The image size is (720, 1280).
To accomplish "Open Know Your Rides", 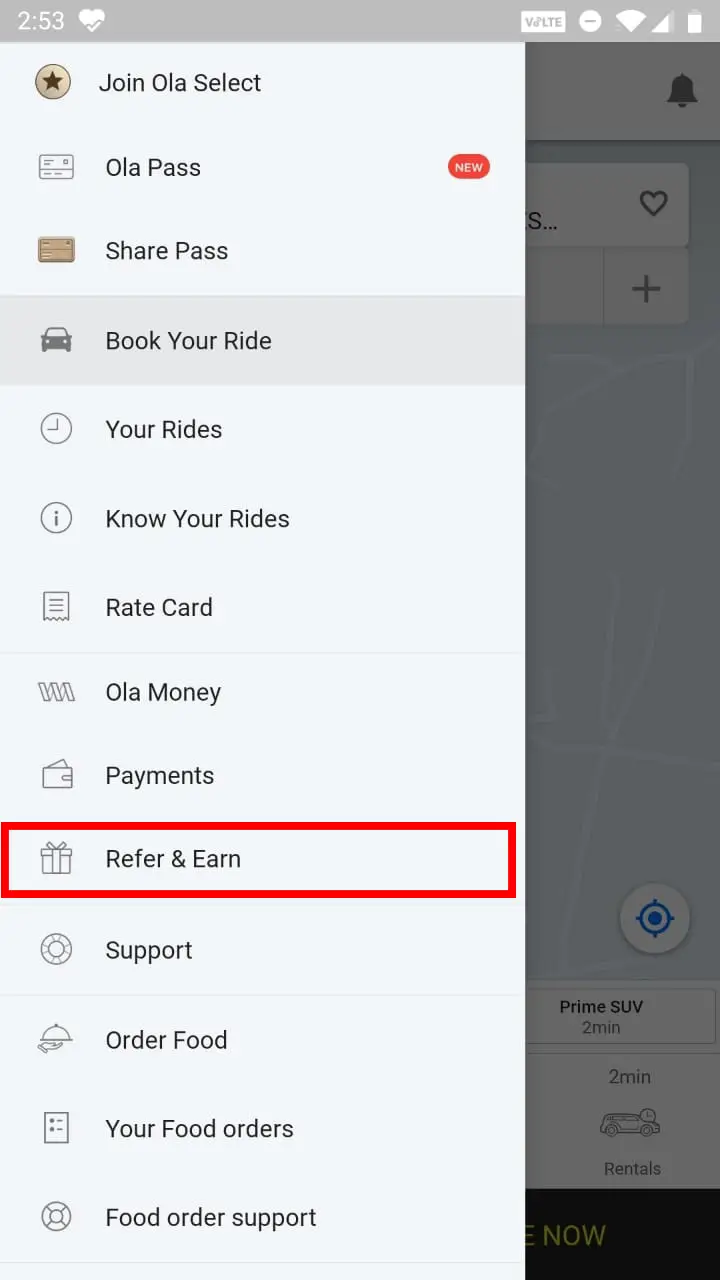I will [x=197, y=519].
